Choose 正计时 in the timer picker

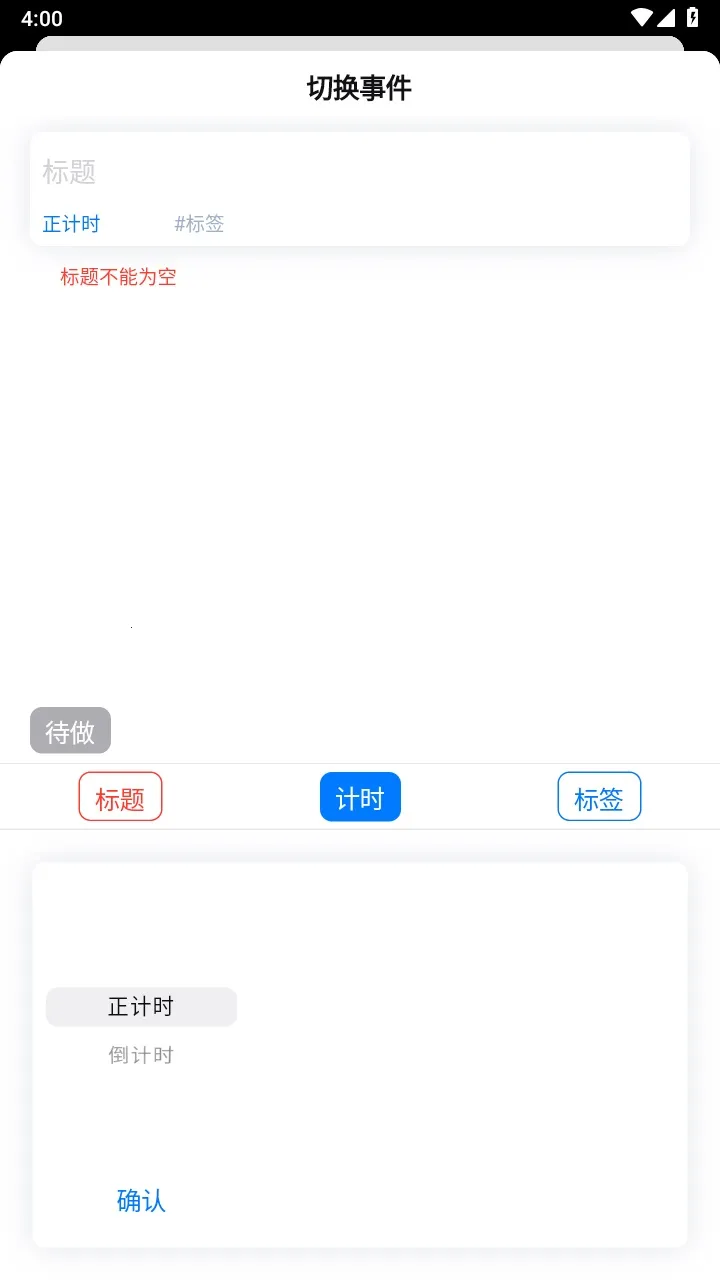(141, 1007)
